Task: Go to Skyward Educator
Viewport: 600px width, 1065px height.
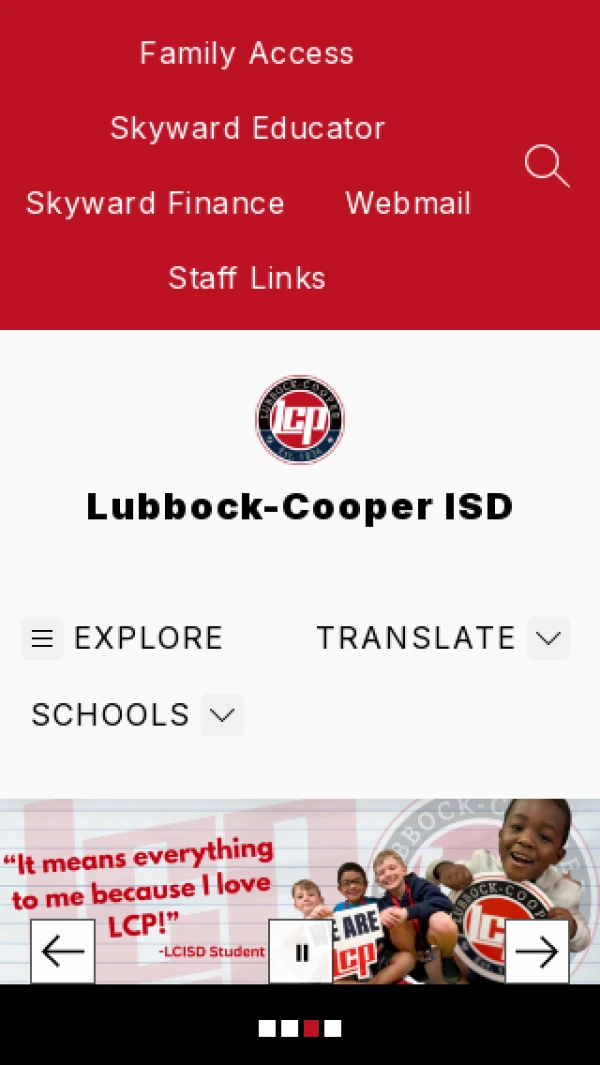Action: [247, 128]
